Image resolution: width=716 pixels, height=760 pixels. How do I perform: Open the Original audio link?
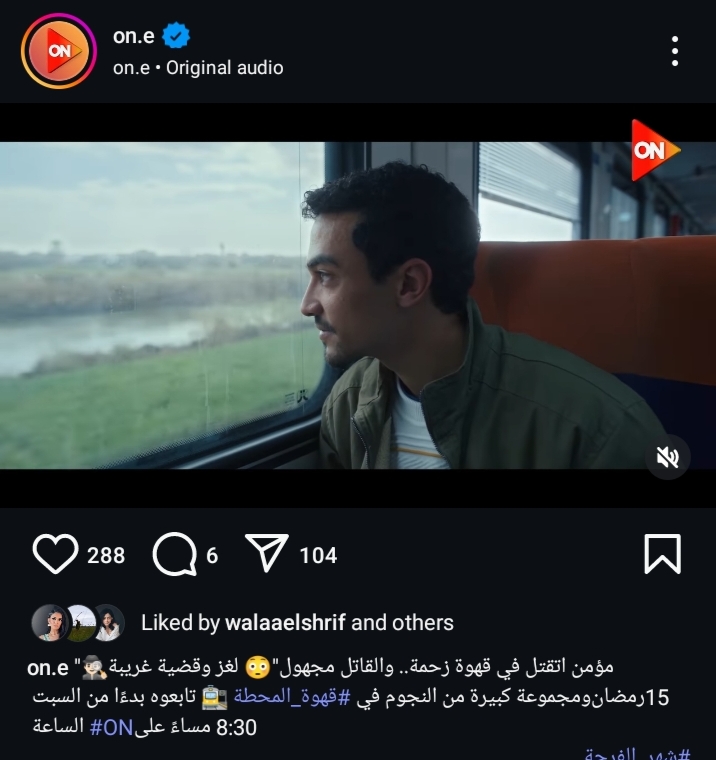point(225,68)
